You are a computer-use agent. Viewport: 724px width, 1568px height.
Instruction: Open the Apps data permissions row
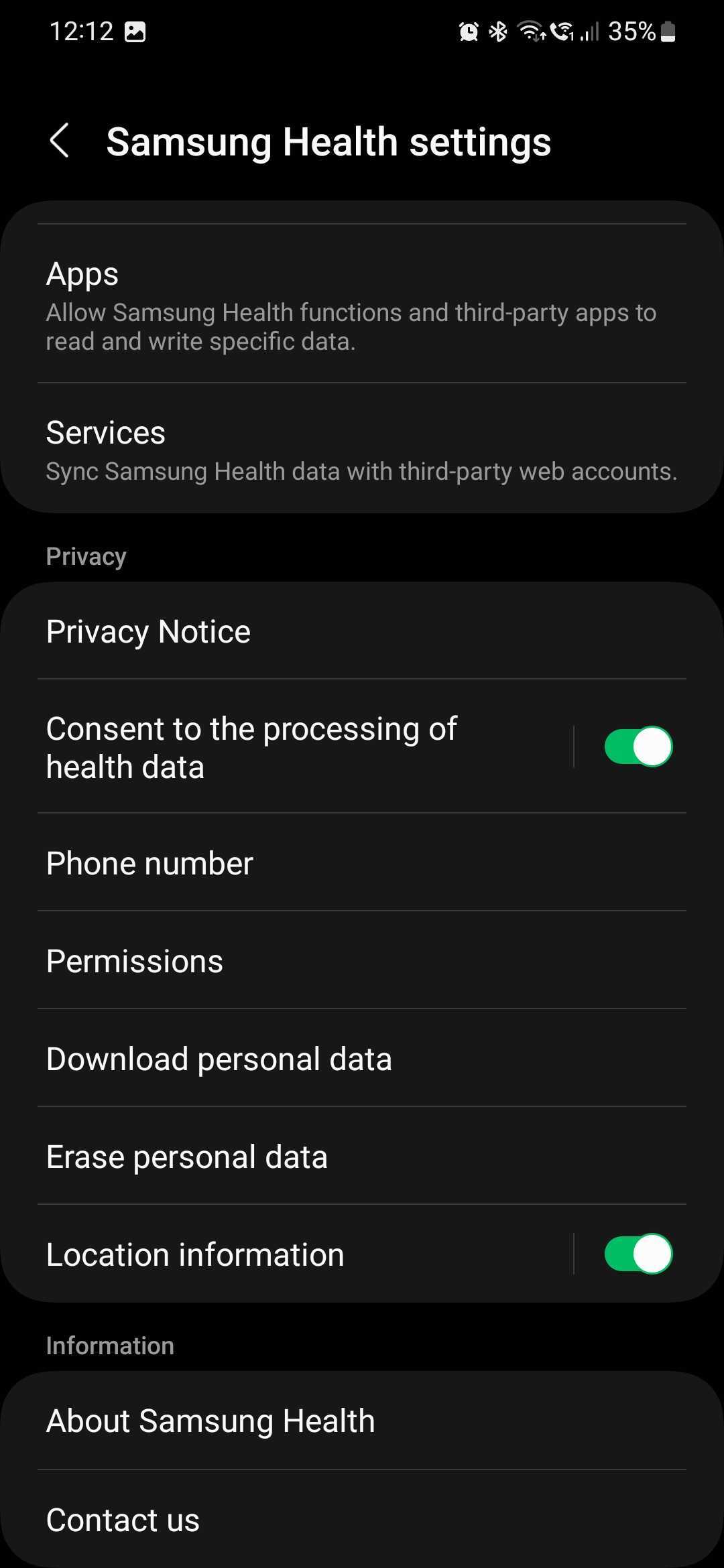tap(351, 306)
